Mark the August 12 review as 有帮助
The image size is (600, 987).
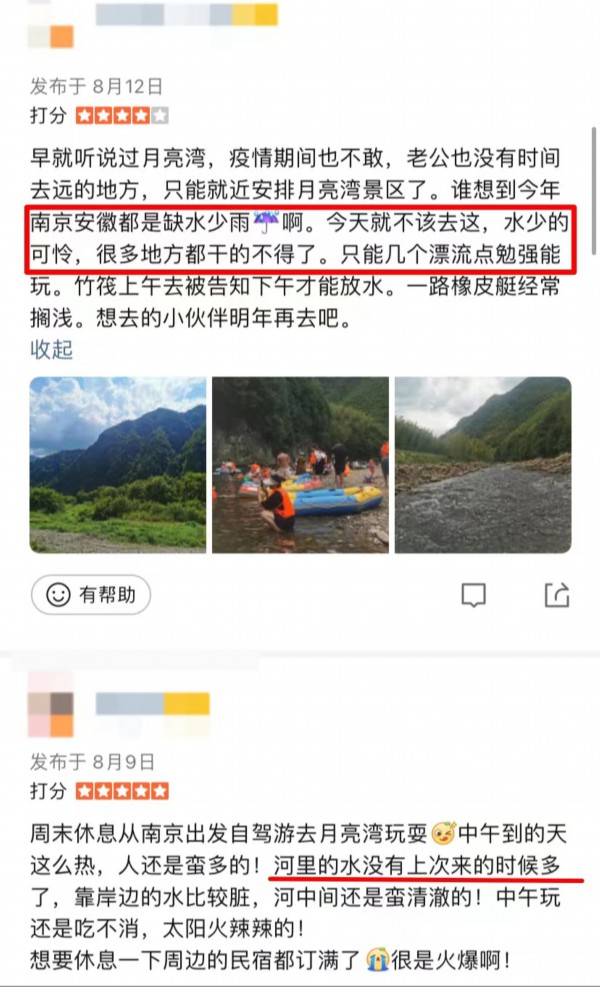pos(91,595)
